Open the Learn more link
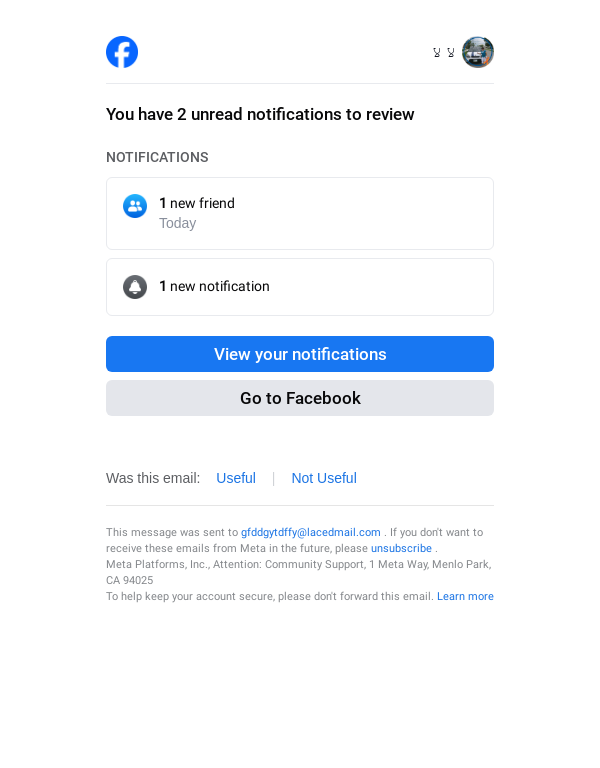Image resolution: width=600 pixels, height=768 pixels. coord(465,597)
